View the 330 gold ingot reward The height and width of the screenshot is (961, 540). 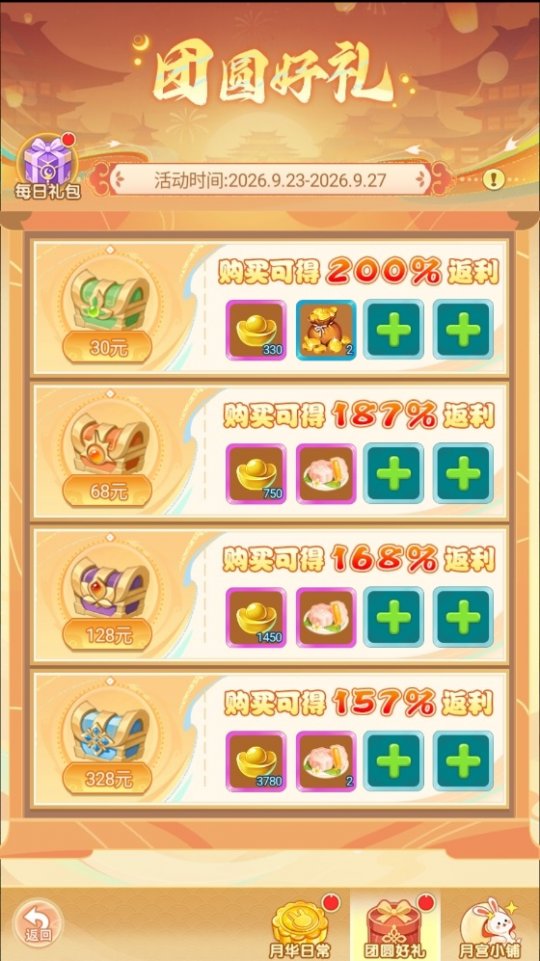point(256,330)
